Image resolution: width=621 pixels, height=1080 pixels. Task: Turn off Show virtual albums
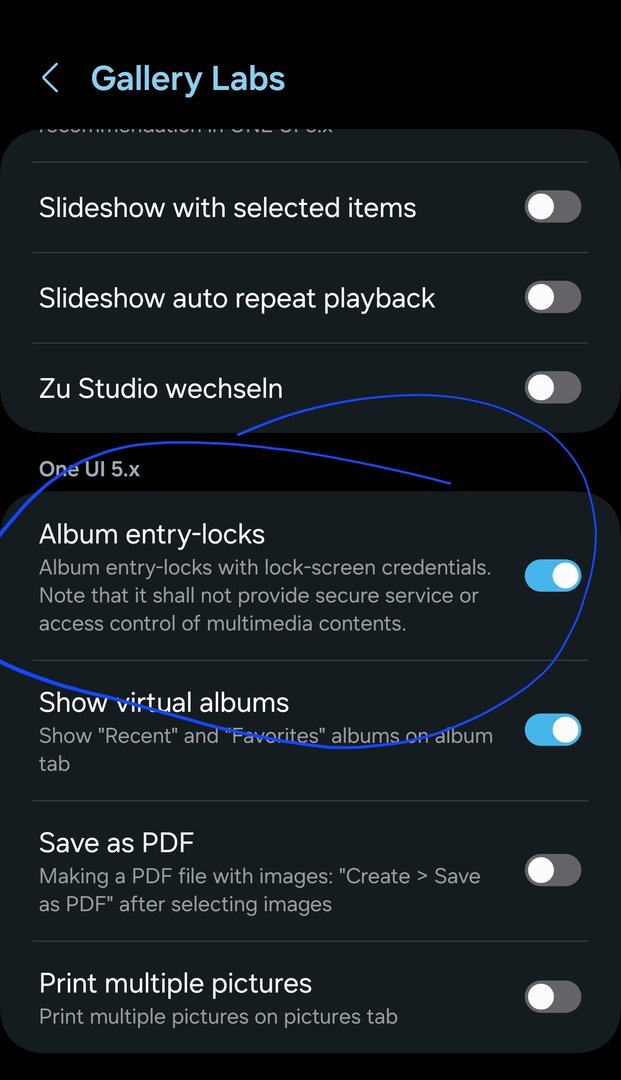point(552,730)
